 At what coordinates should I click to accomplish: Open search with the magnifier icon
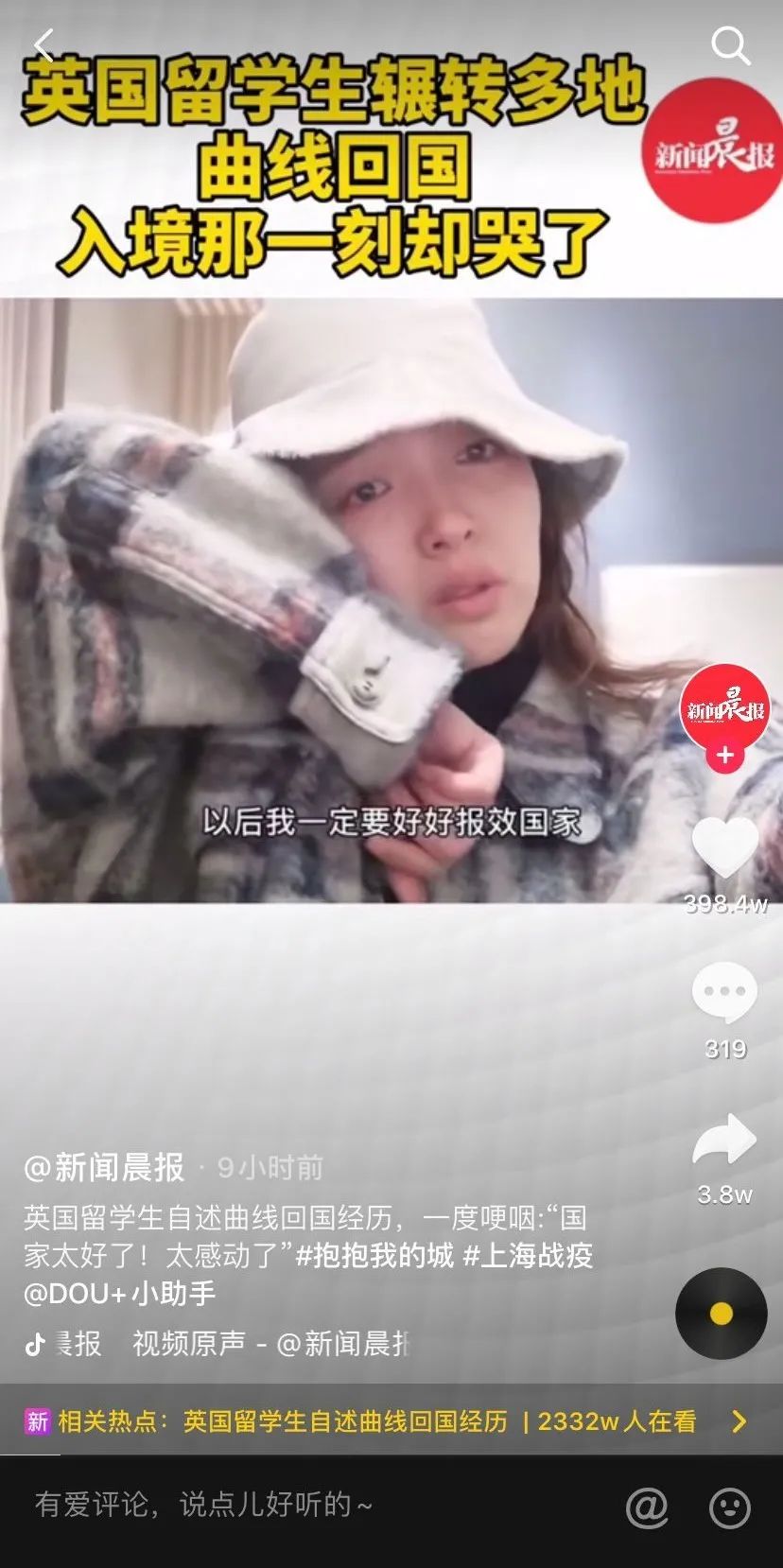pos(730,44)
